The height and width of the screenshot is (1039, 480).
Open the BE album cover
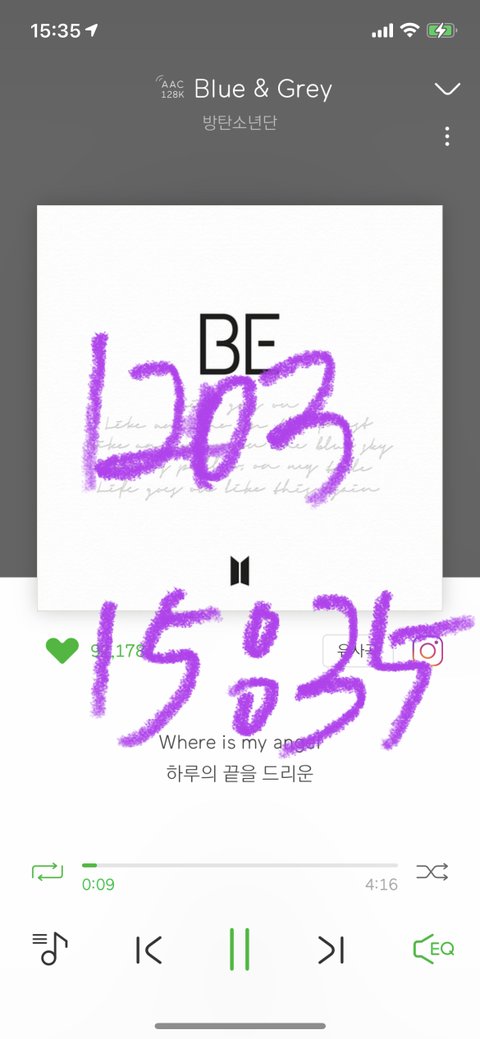point(239,408)
